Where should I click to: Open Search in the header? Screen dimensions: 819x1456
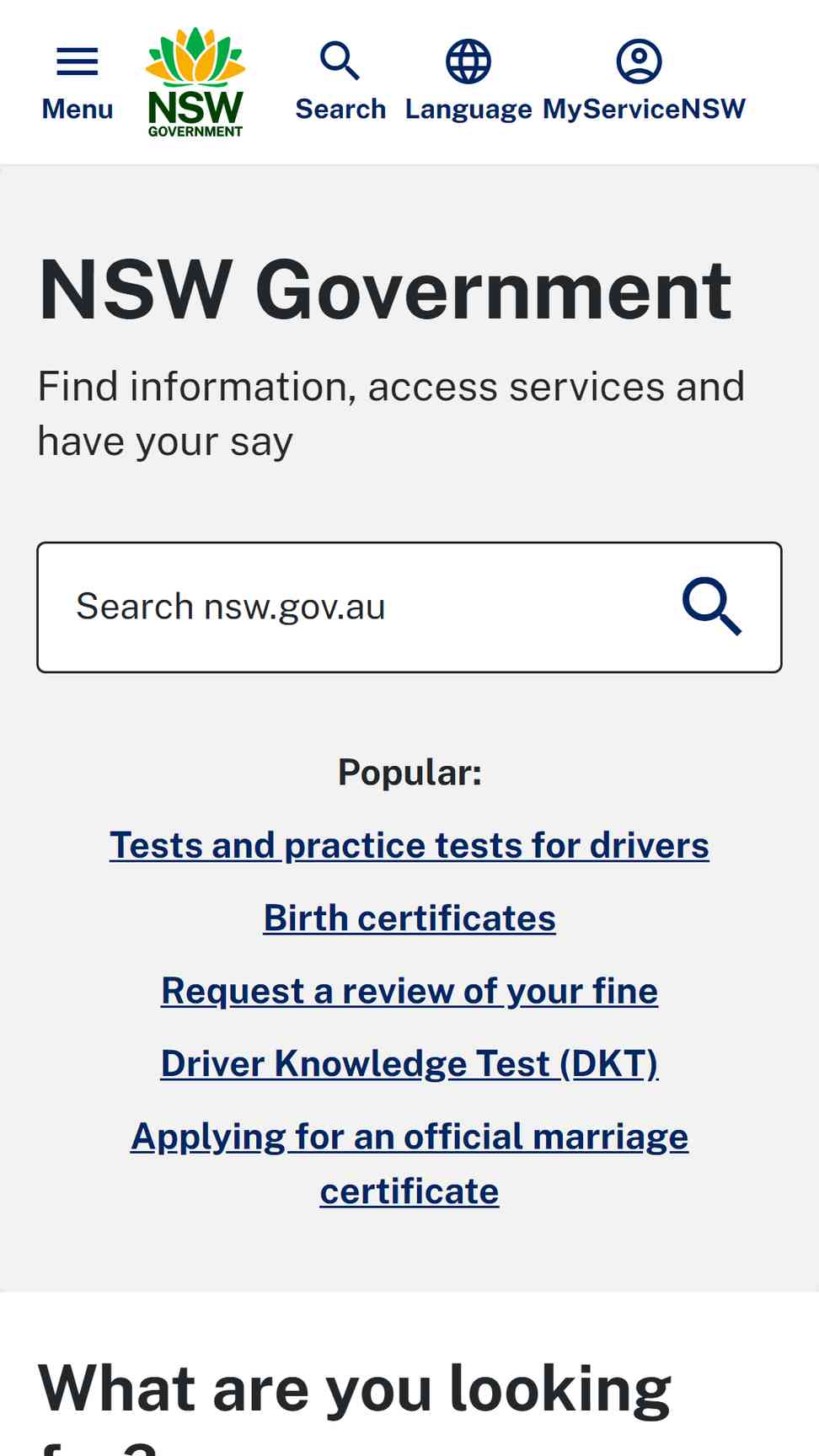(340, 83)
